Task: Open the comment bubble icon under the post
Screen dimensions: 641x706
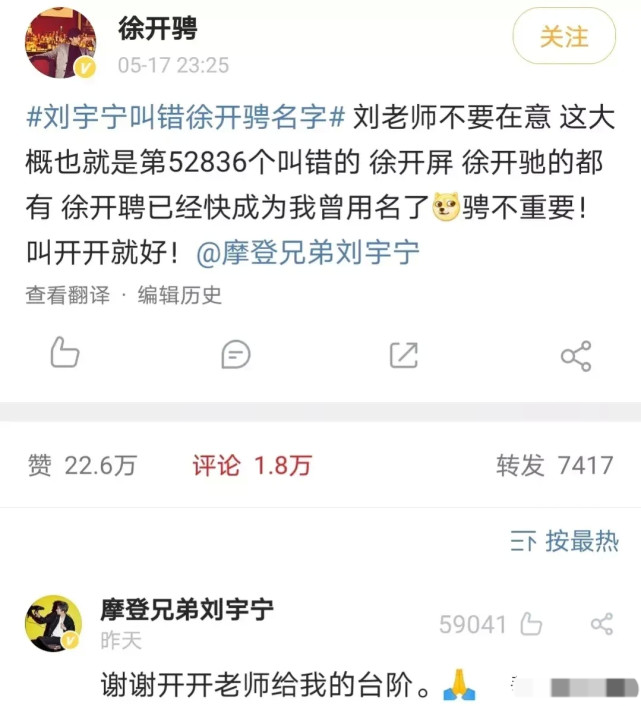Action: (x=235, y=354)
